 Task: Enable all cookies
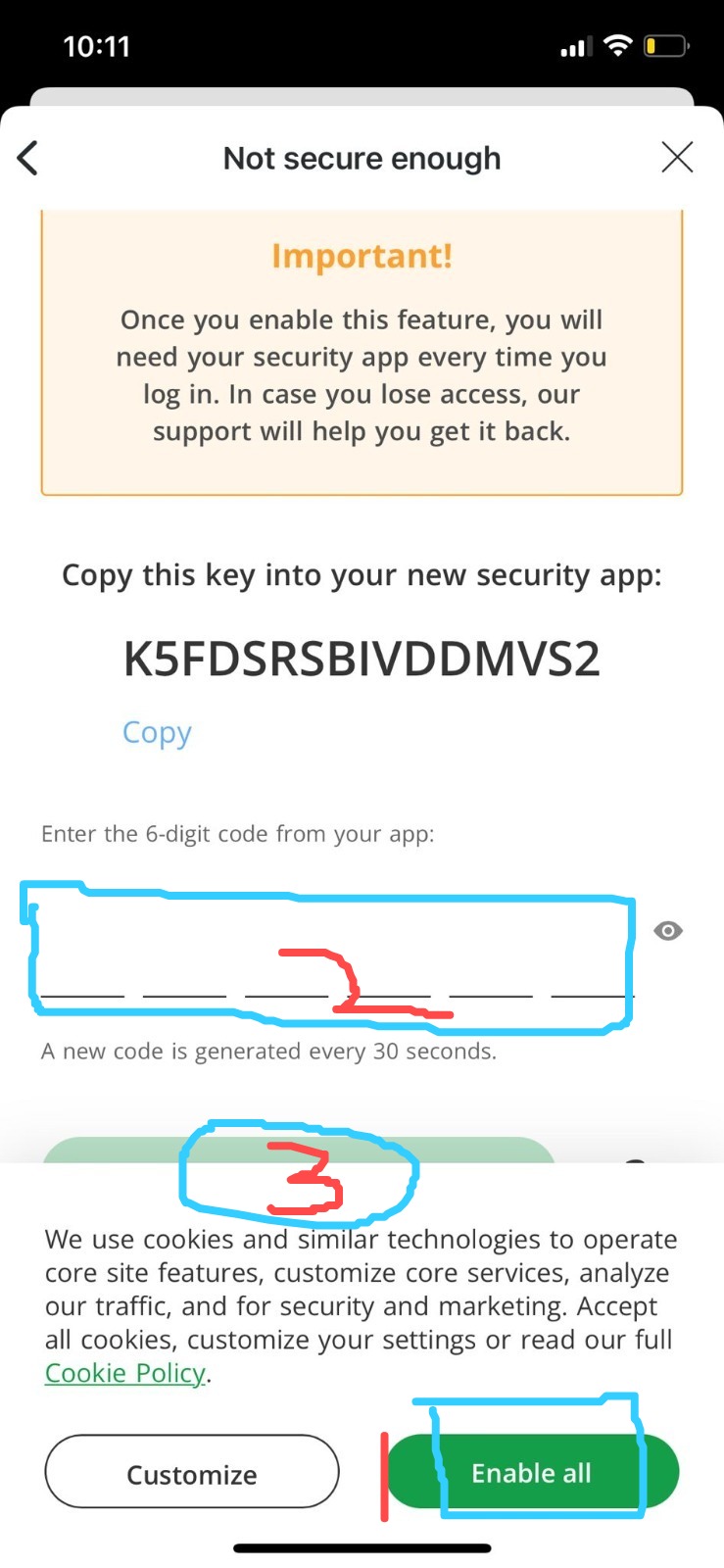[531, 1472]
